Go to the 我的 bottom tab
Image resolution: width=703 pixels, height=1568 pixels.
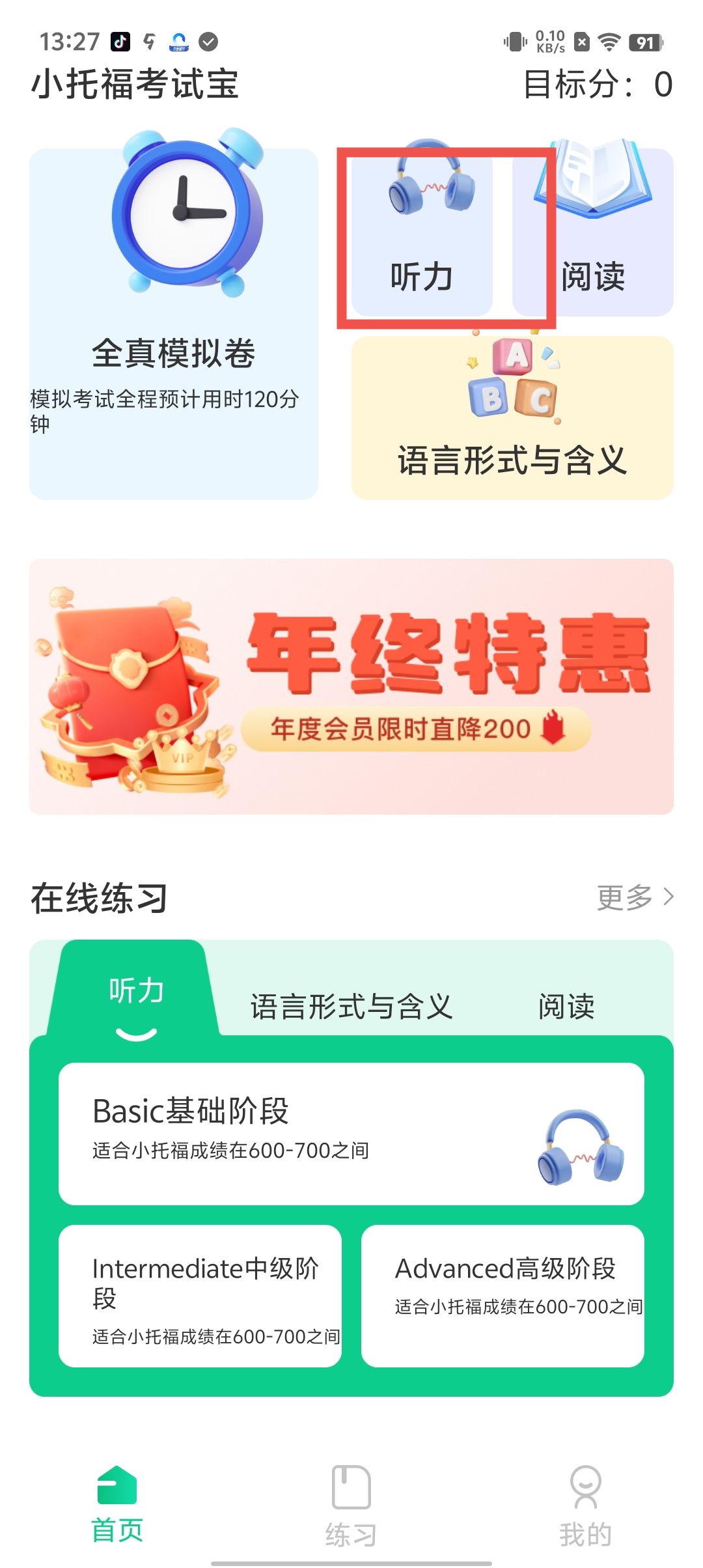click(585, 1505)
